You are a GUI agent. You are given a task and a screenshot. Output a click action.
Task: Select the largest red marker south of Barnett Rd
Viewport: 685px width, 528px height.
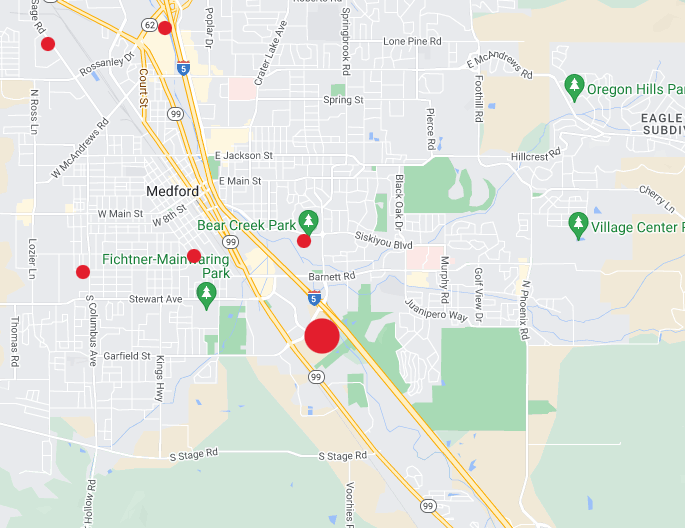[322, 336]
